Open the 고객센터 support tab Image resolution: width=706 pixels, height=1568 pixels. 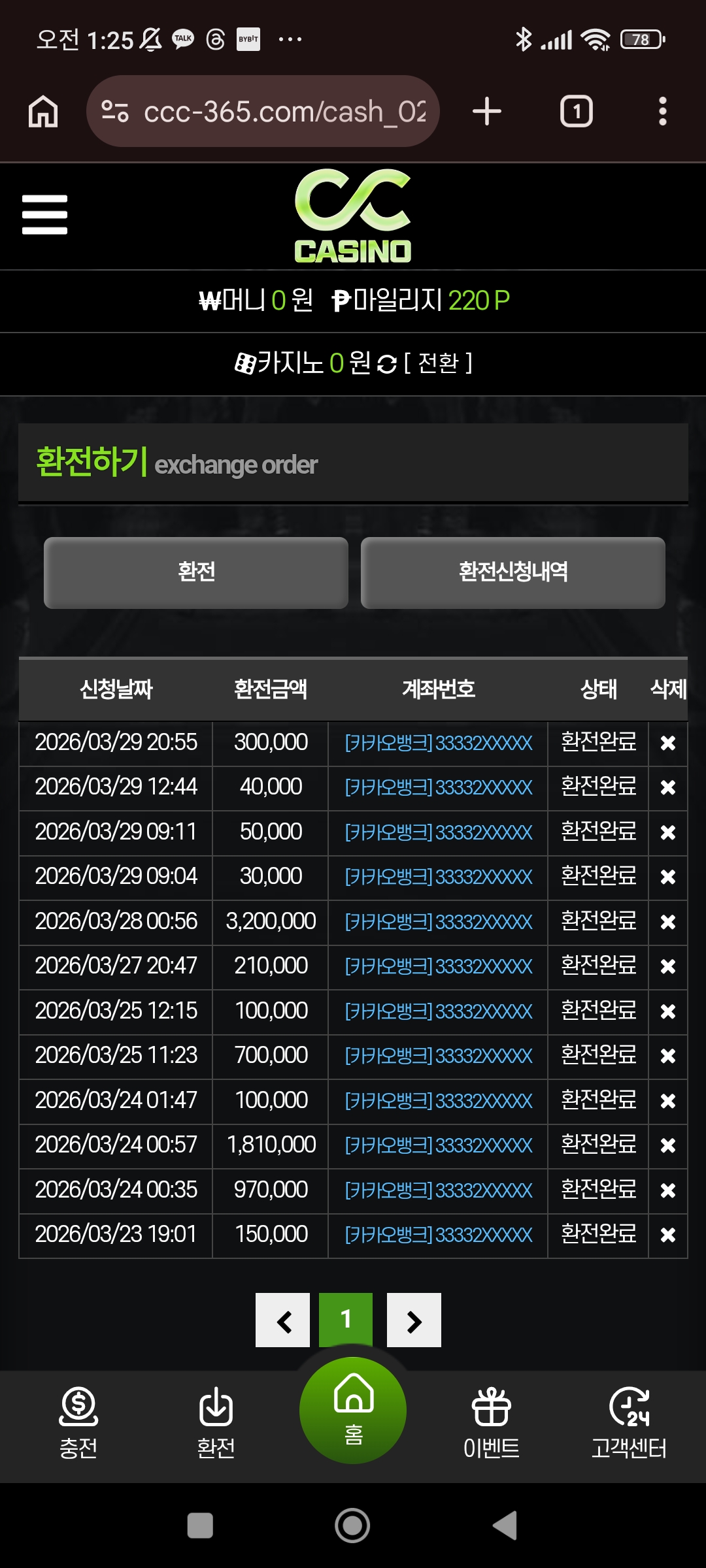[629, 1423]
